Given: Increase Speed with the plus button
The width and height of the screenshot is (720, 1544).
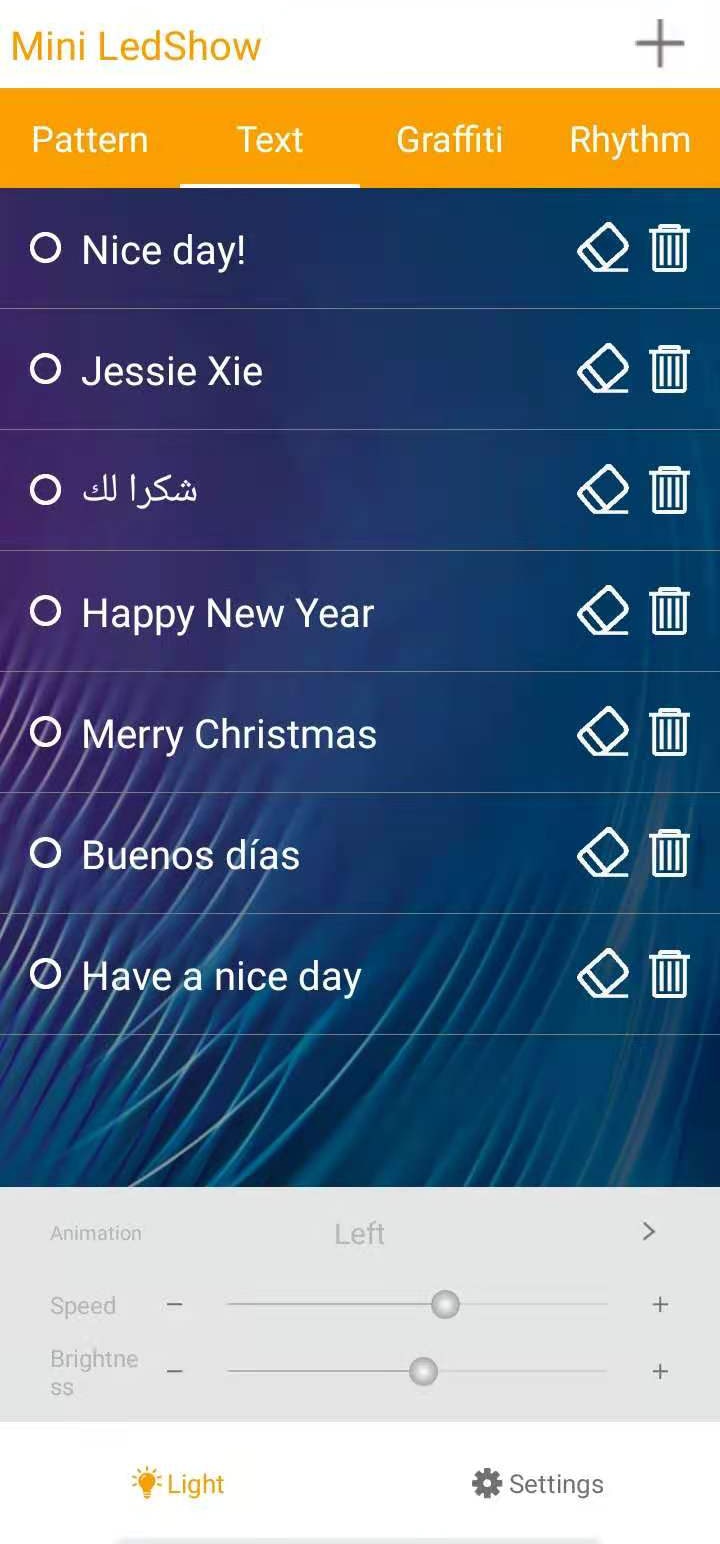Looking at the screenshot, I should tap(660, 1305).
